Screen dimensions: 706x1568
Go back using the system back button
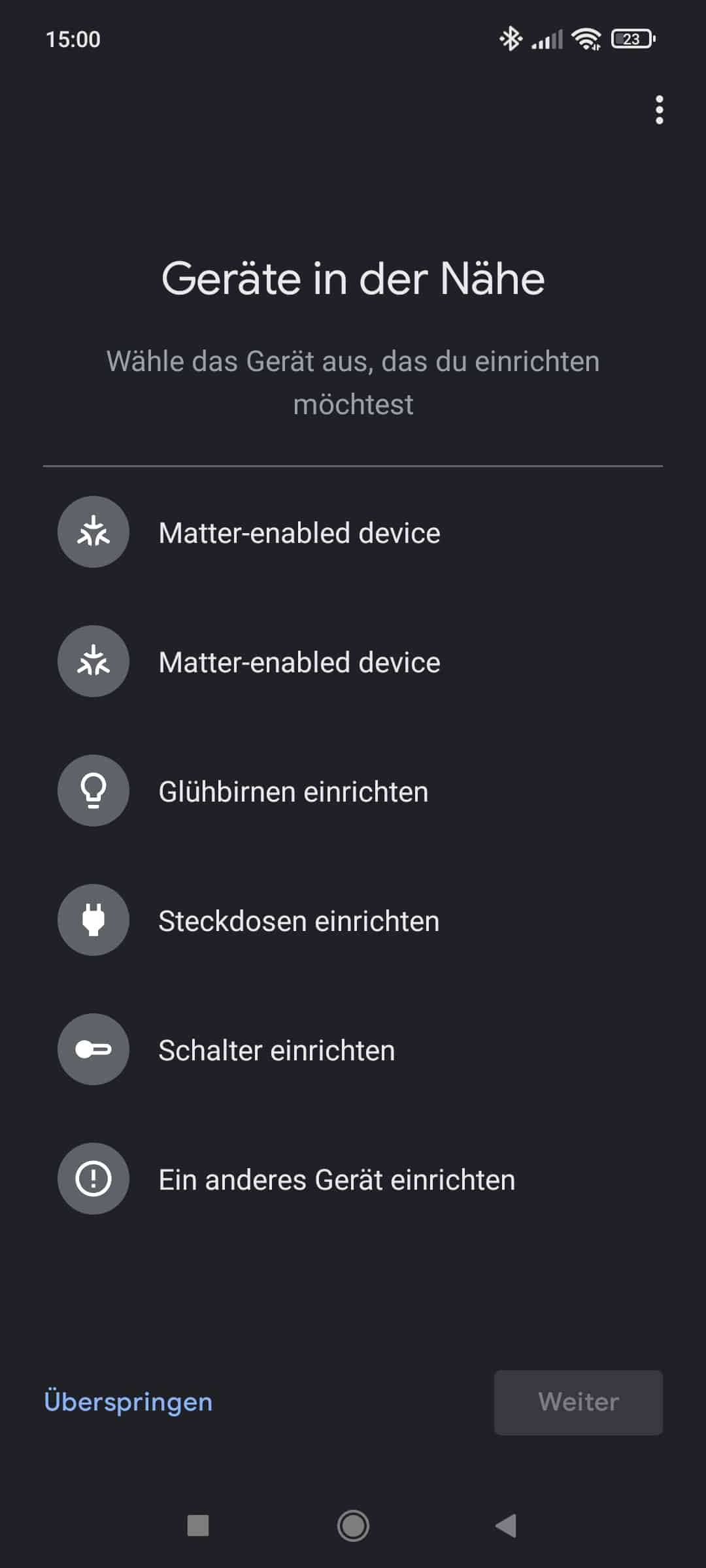click(x=506, y=1526)
